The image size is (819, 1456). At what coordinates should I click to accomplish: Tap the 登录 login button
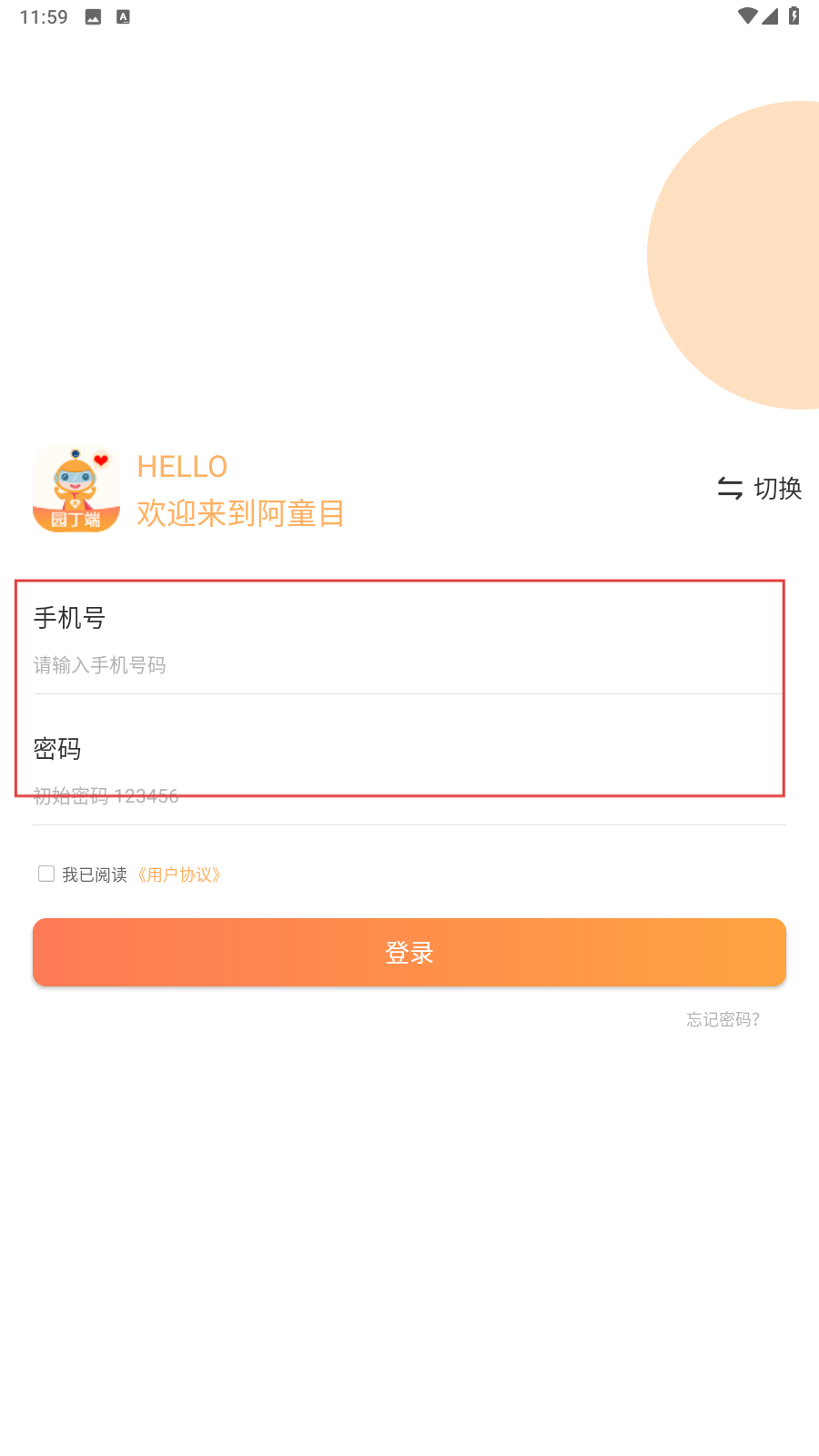pyautogui.click(x=409, y=952)
